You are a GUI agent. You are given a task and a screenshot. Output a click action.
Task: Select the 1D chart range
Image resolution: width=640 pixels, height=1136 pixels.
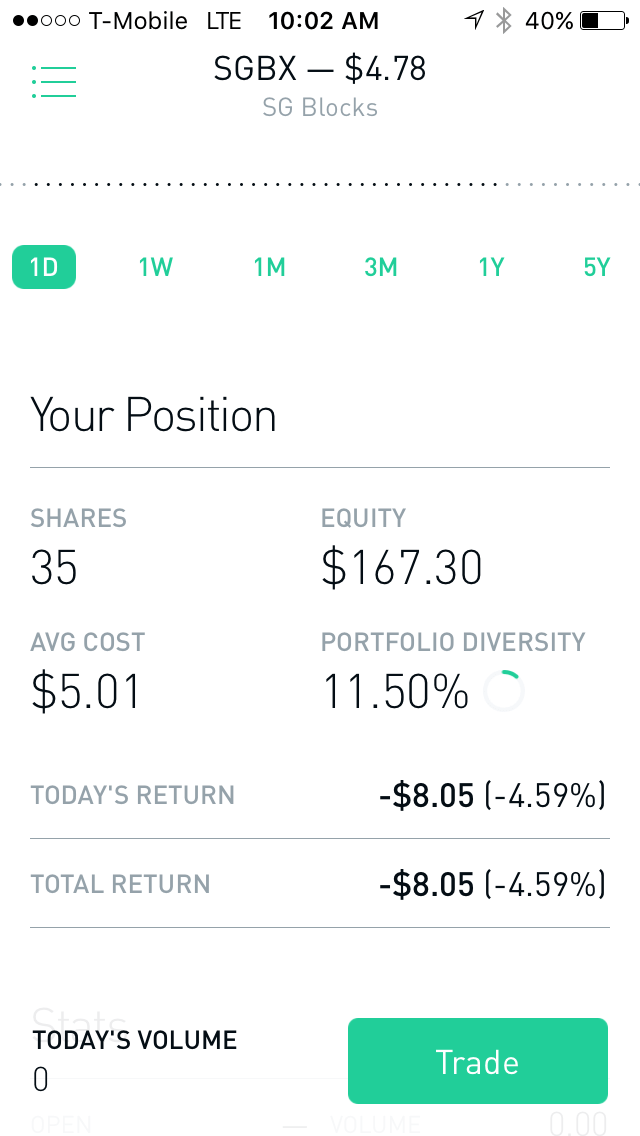(44, 267)
